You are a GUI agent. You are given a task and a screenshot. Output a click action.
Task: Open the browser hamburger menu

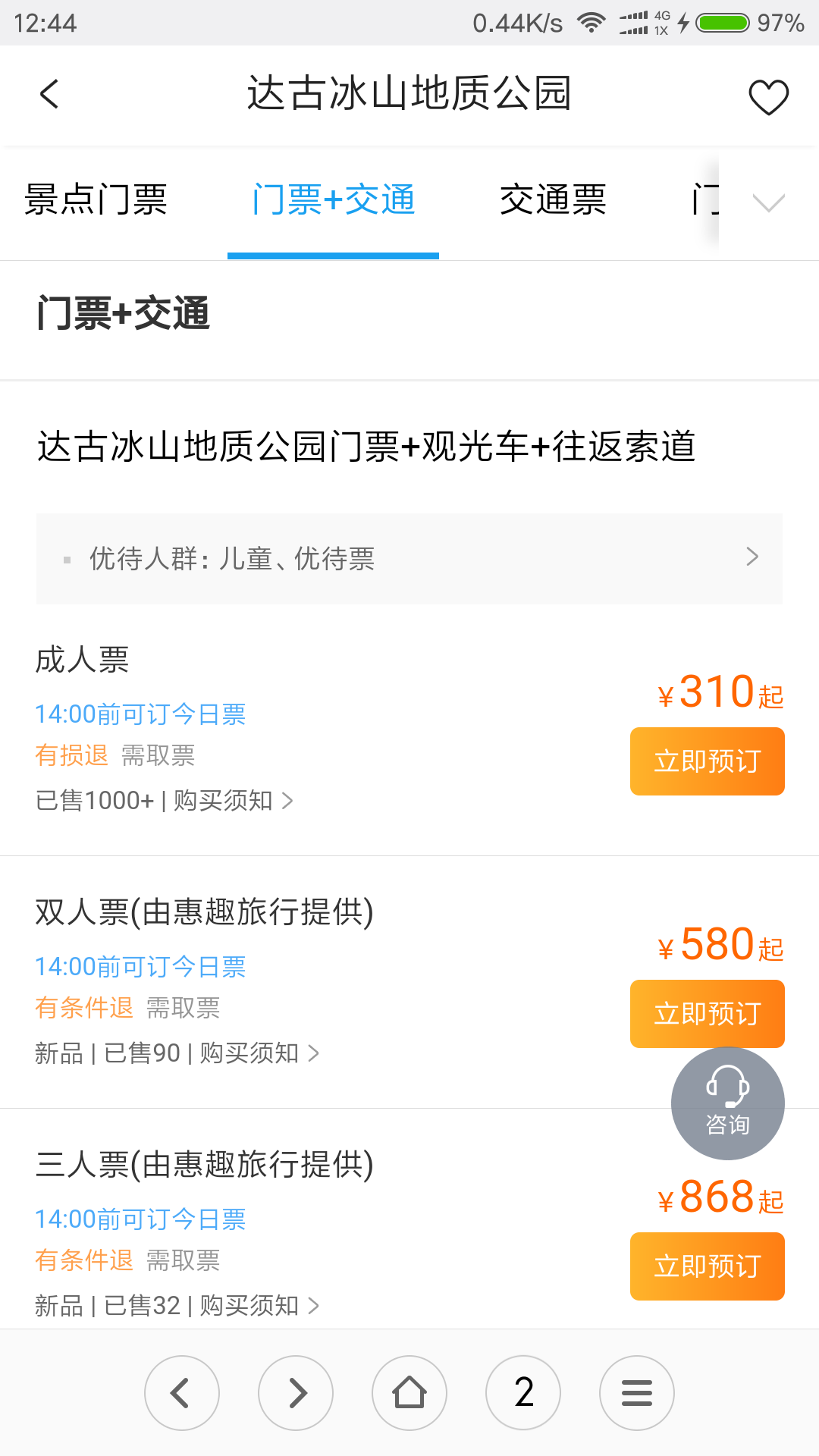[x=637, y=1393]
